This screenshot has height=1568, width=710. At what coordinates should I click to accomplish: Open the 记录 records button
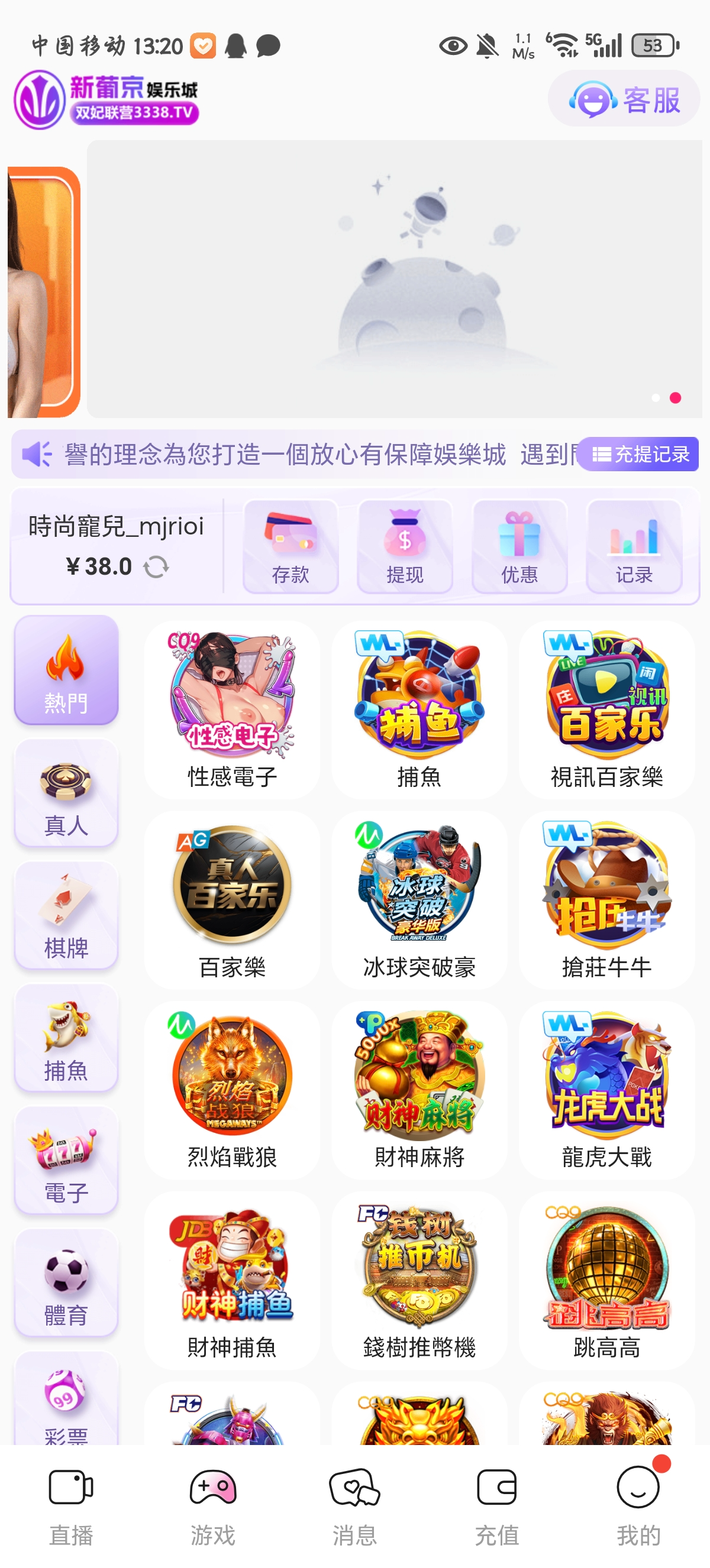click(x=634, y=546)
